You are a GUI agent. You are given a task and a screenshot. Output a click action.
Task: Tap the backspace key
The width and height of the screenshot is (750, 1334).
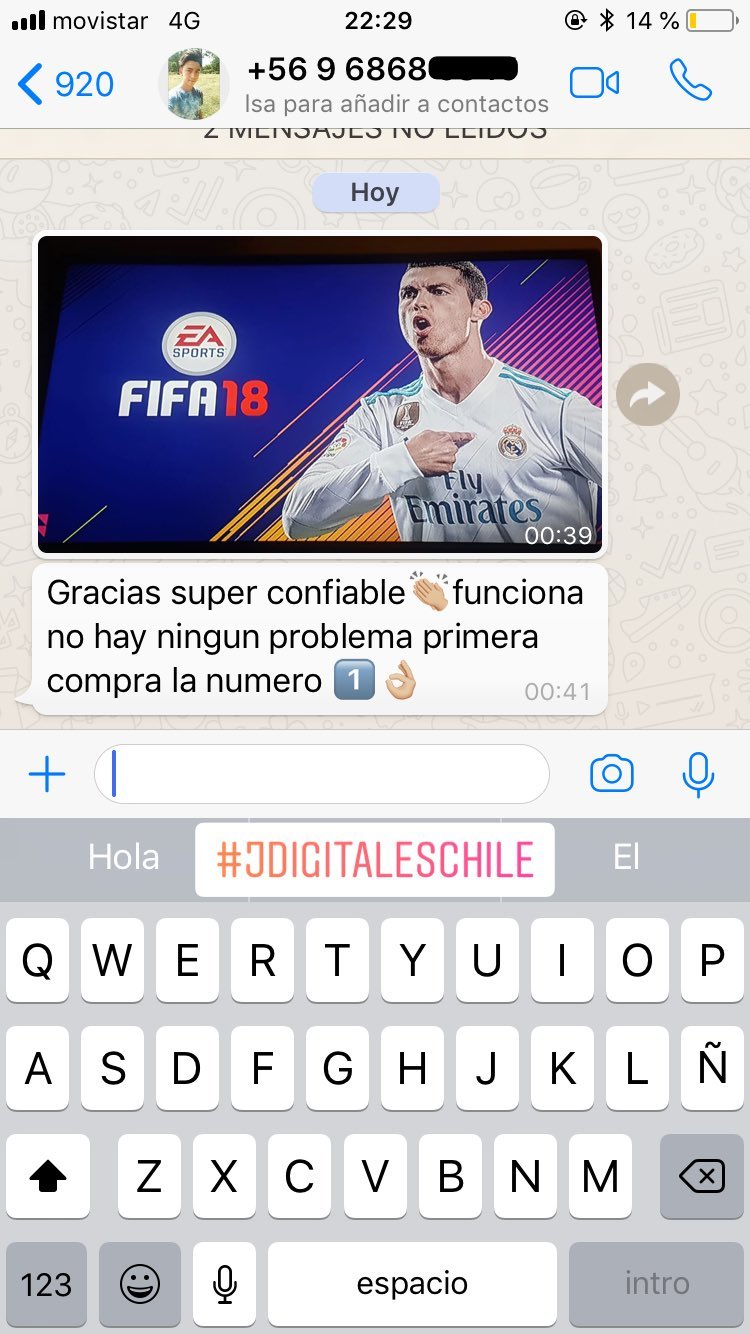tap(701, 1177)
